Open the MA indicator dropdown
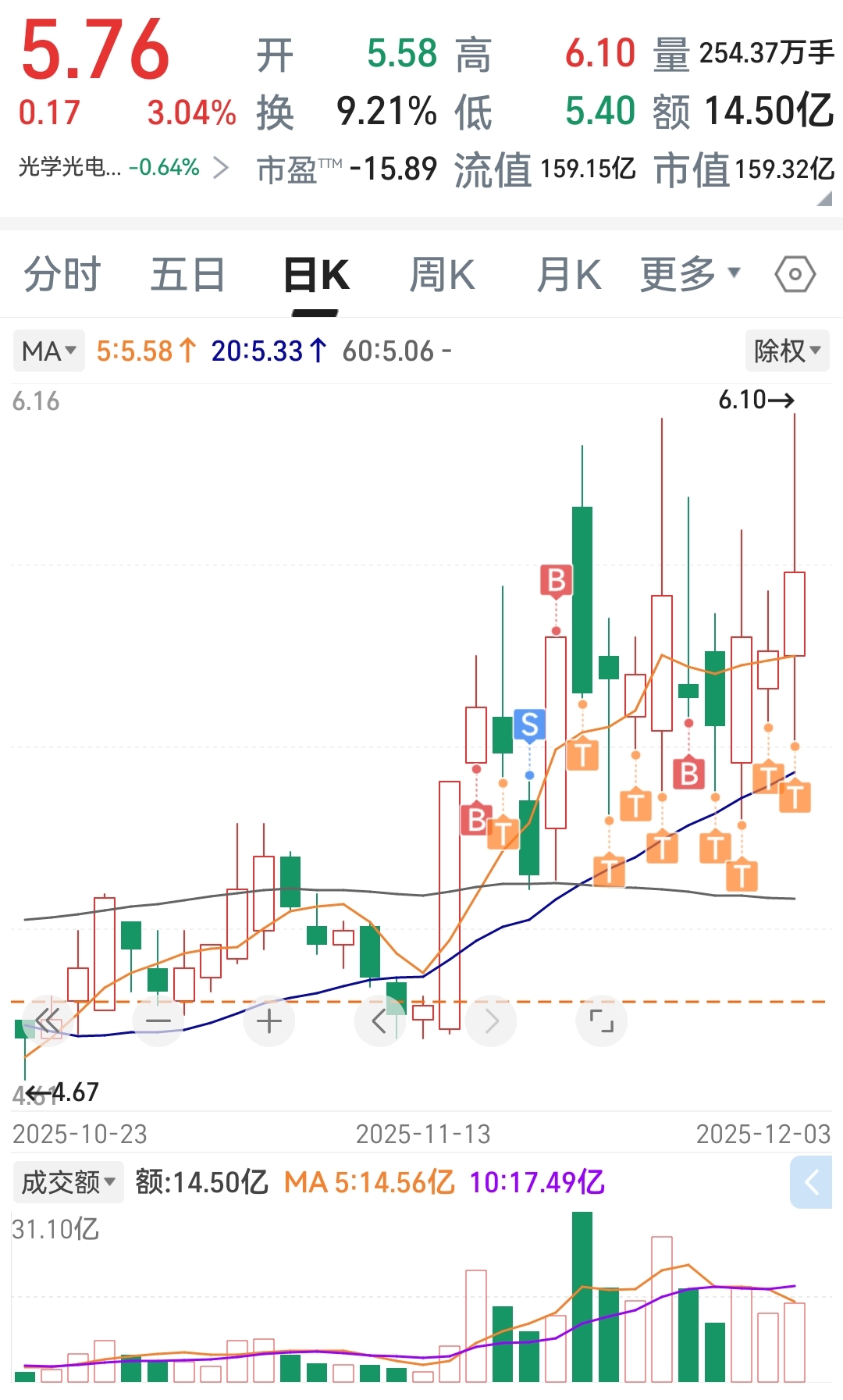 48,351
